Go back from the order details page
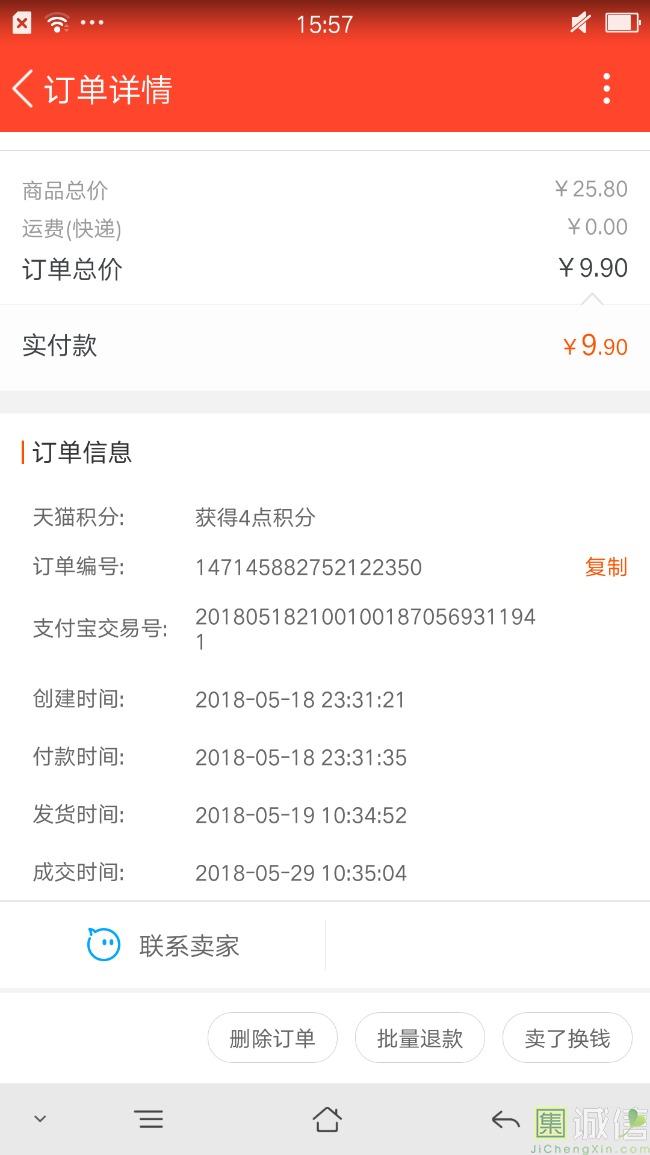This screenshot has width=650, height=1155. click(x=24, y=89)
